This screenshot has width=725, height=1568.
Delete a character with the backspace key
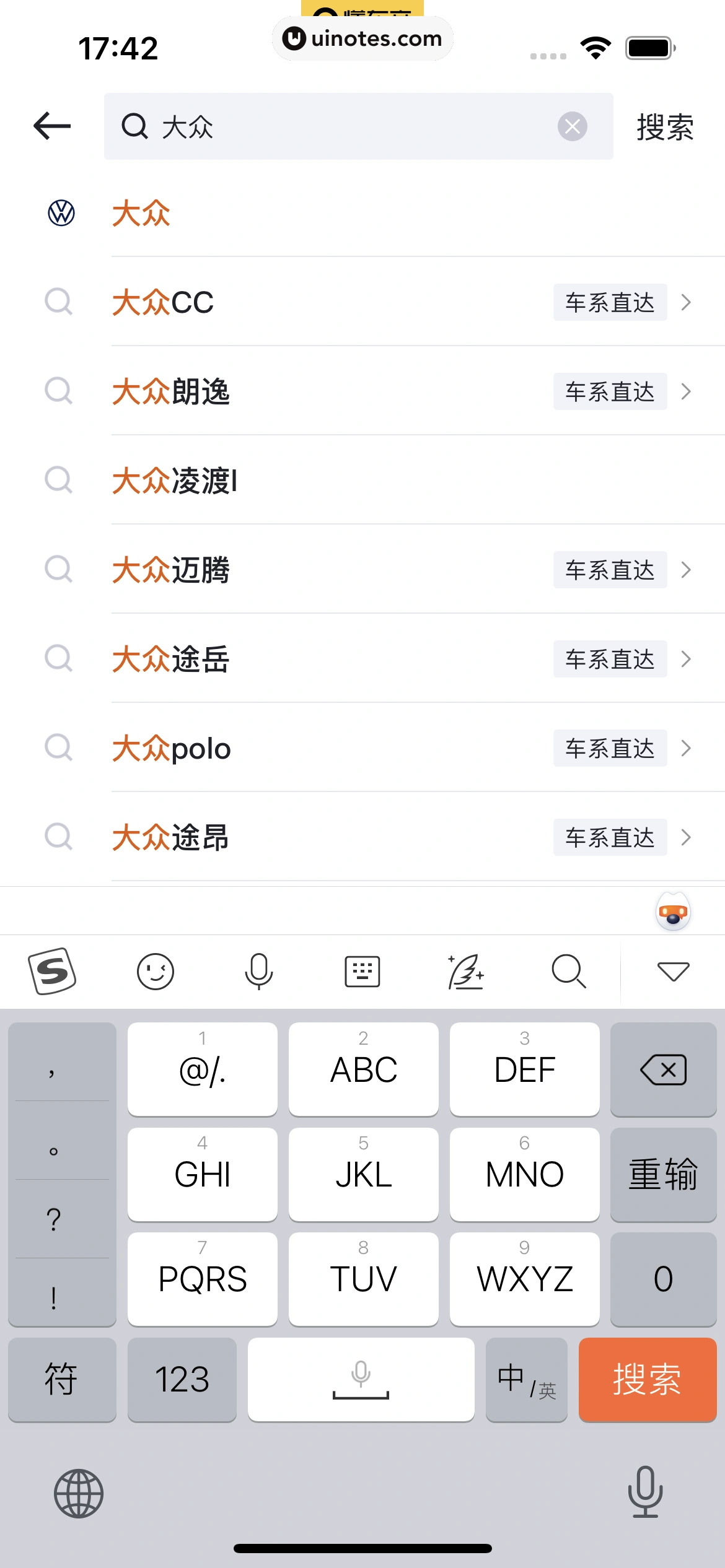[663, 1069]
